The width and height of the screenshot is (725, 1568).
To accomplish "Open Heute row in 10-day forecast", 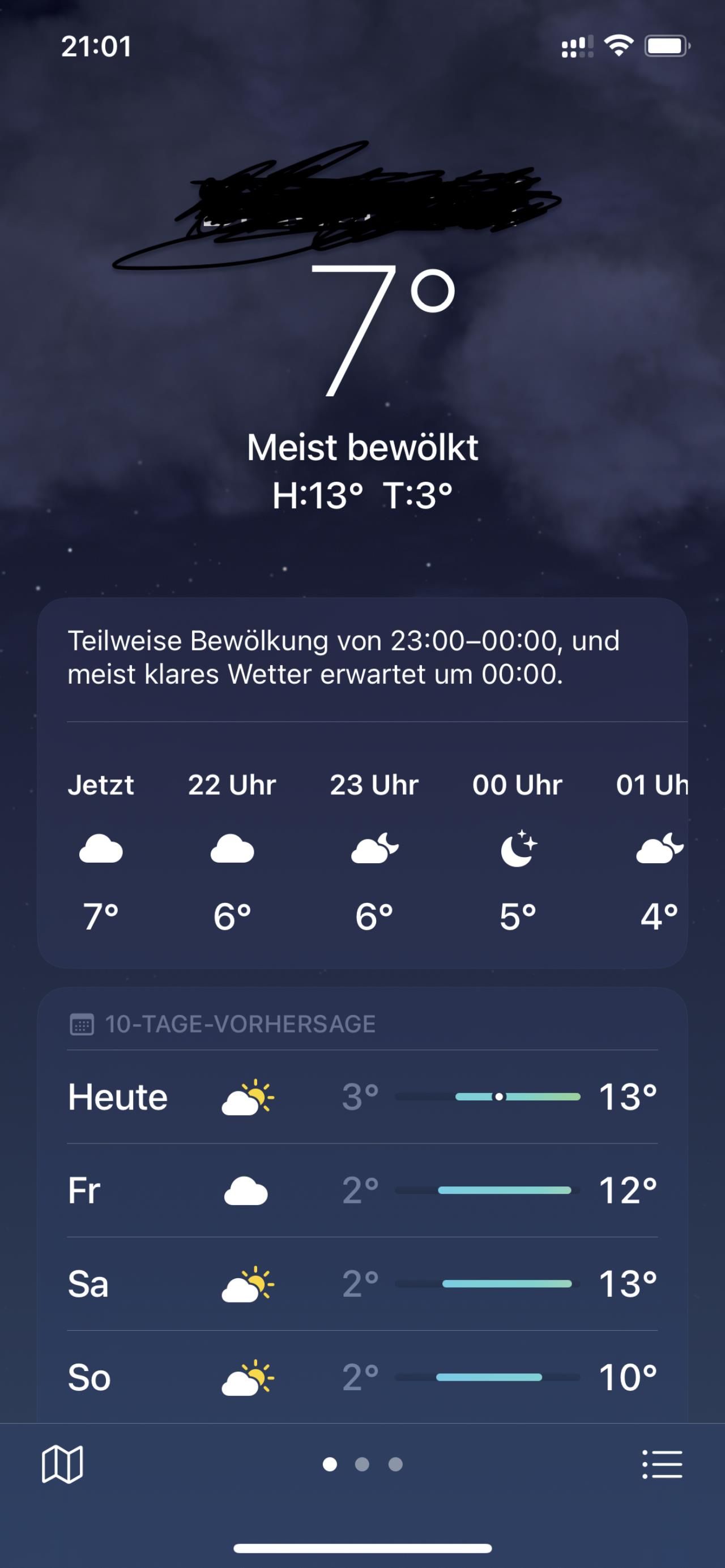I will pyautogui.click(x=362, y=1097).
